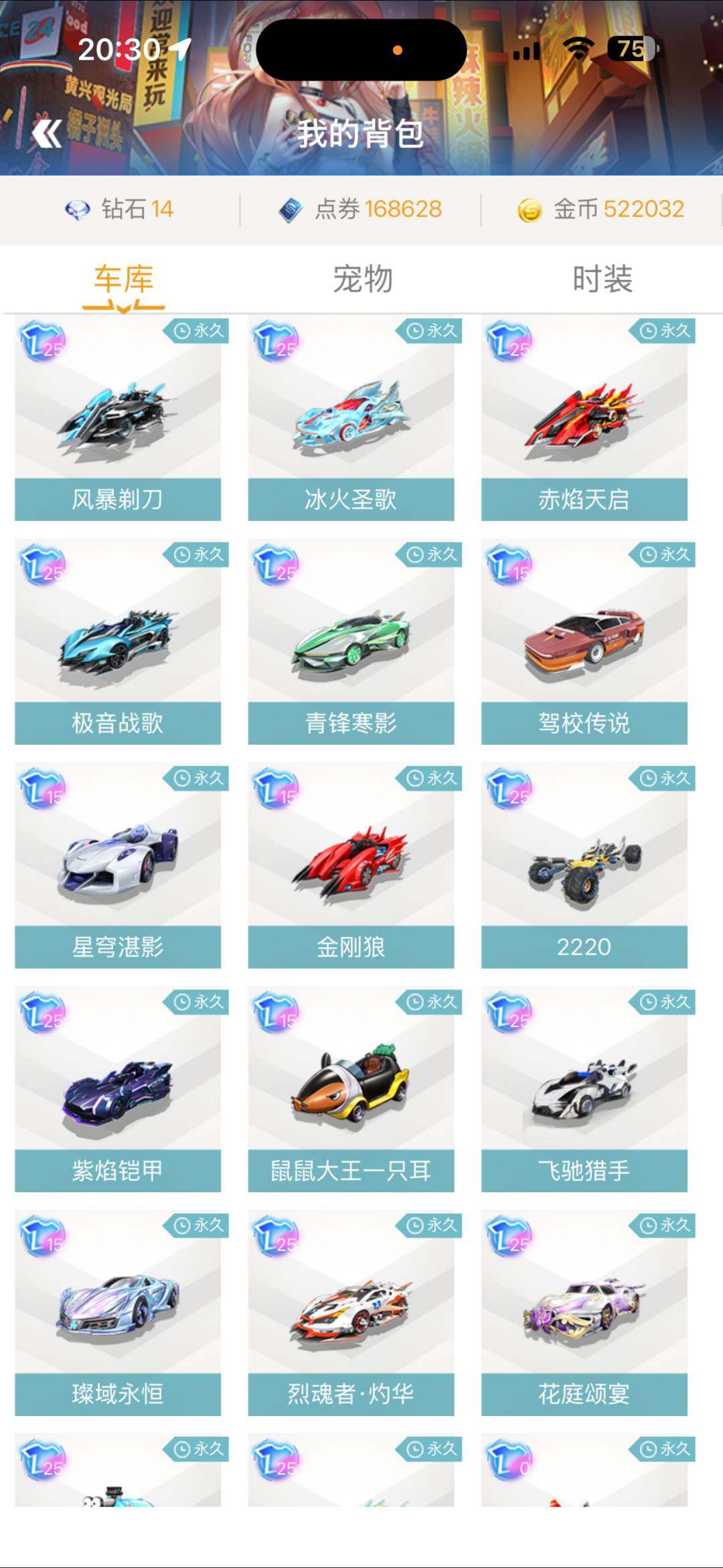Open the 金刚狼 car card
Viewport: 723px width, 1568px height.
351,866
